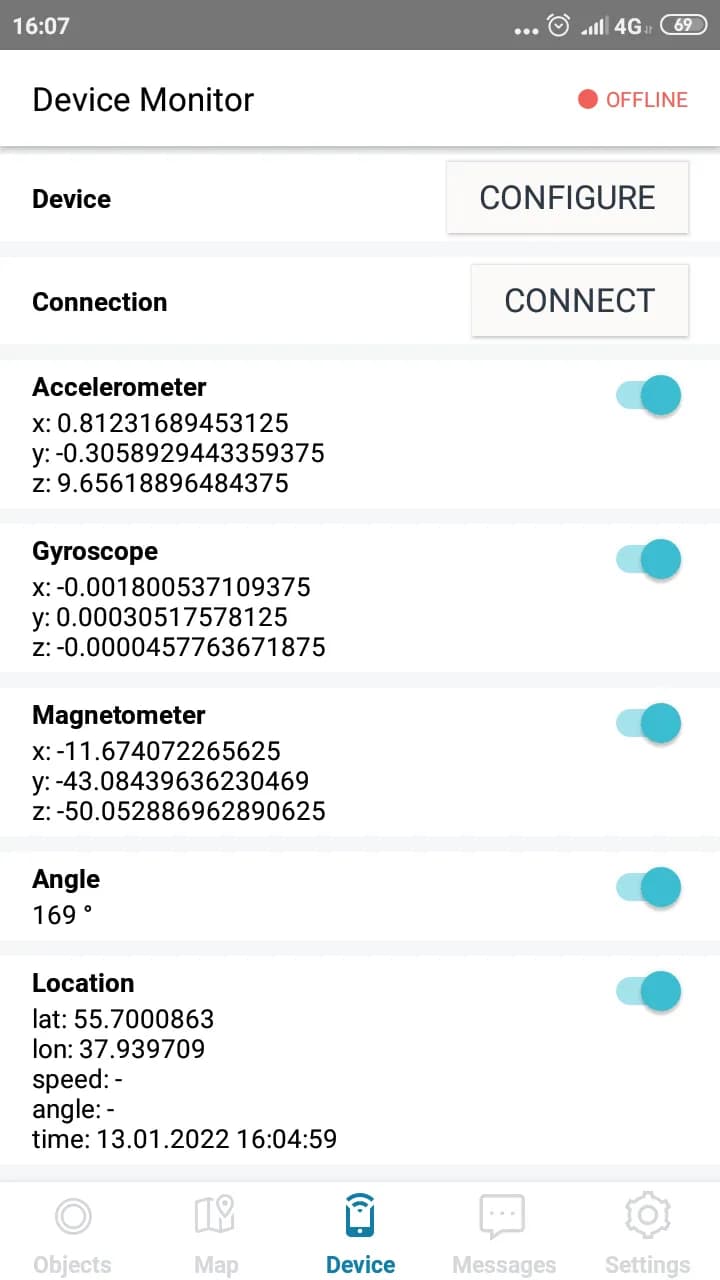Disable the Accelerometer switch
Screen dimensions: 720x1280
[x=649, y=395]
